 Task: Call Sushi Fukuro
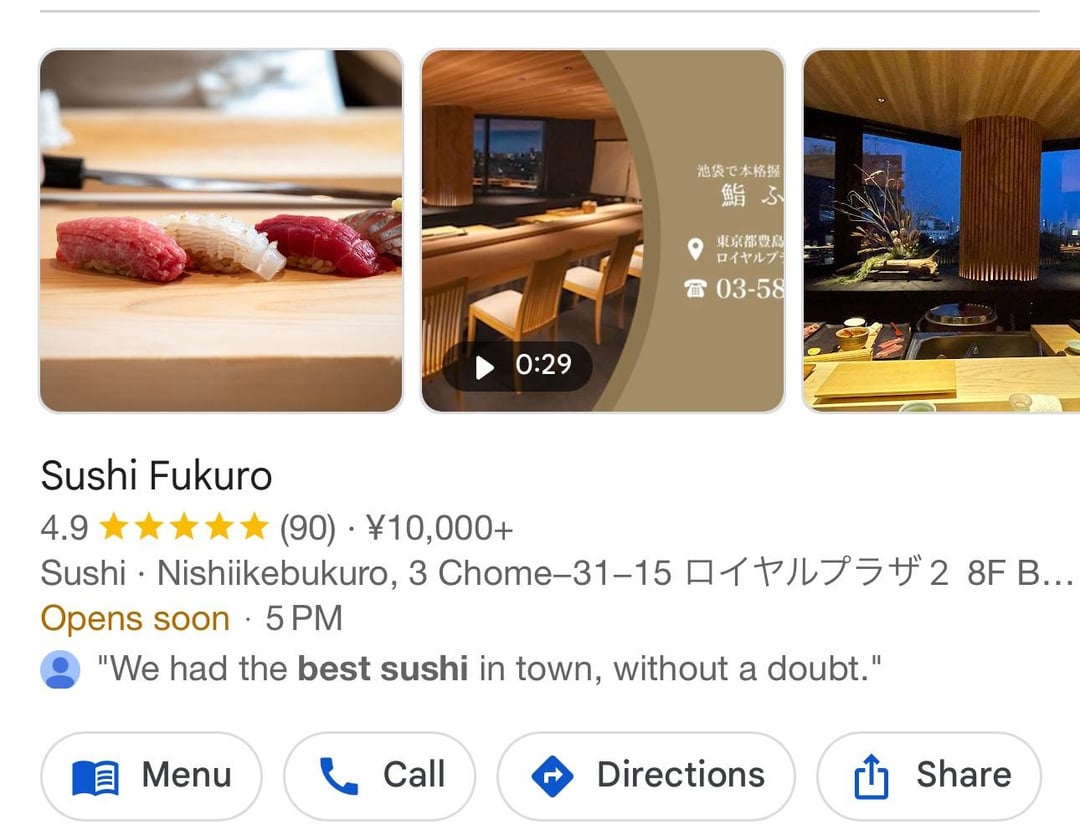coord(380,775)
